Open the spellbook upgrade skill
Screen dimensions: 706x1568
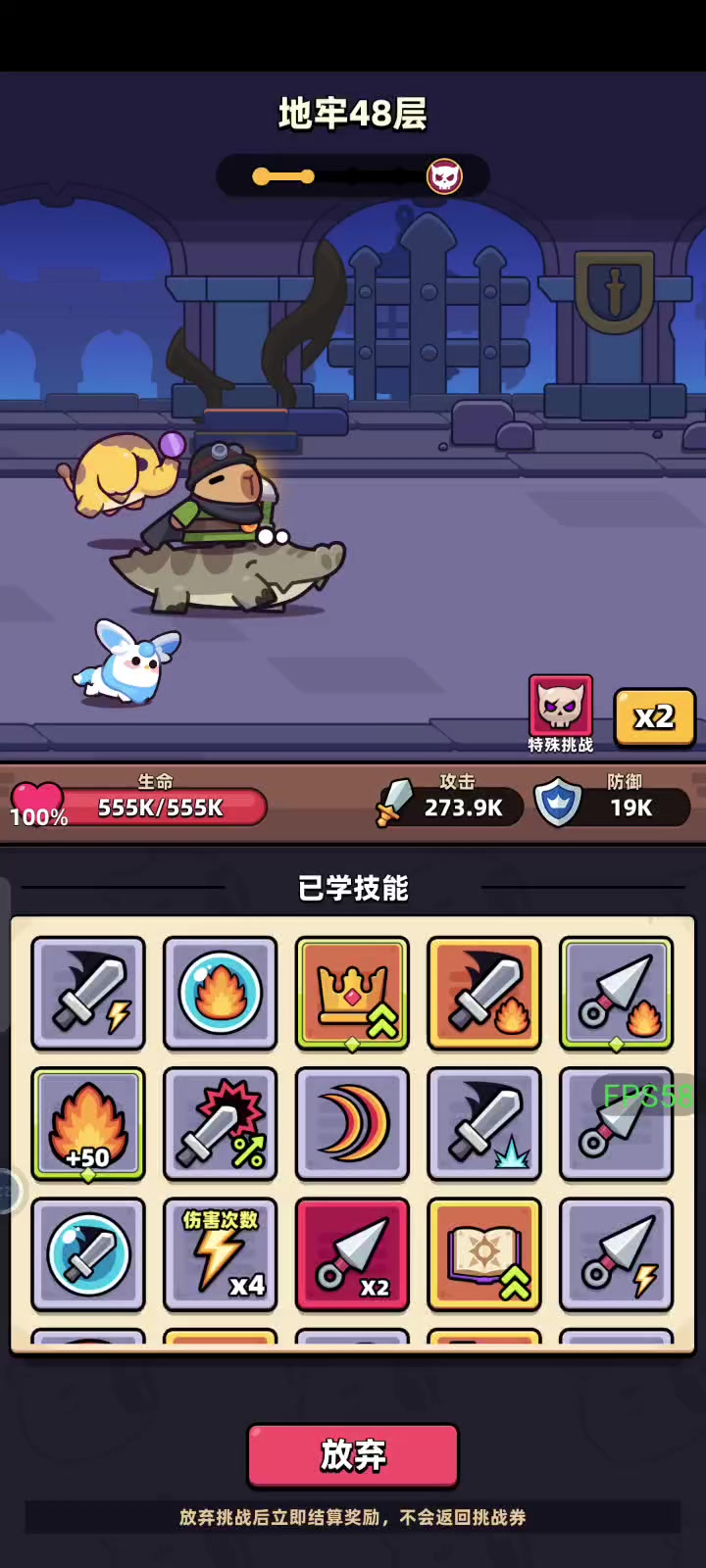pyautogui.click(x=484, y=1254)
